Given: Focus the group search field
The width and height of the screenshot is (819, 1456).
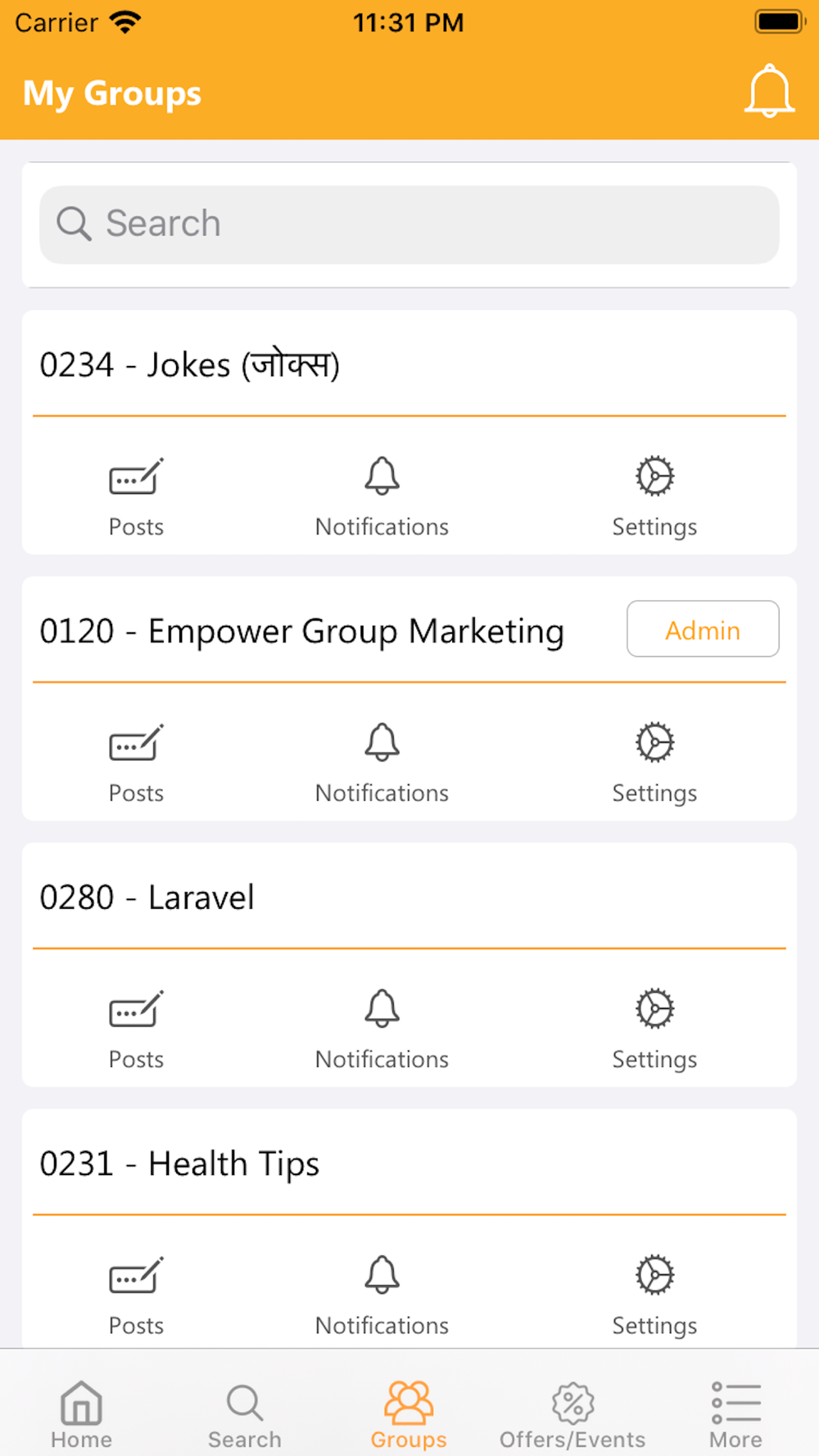Looking at the screenshot, I should [x=409, y=224].
